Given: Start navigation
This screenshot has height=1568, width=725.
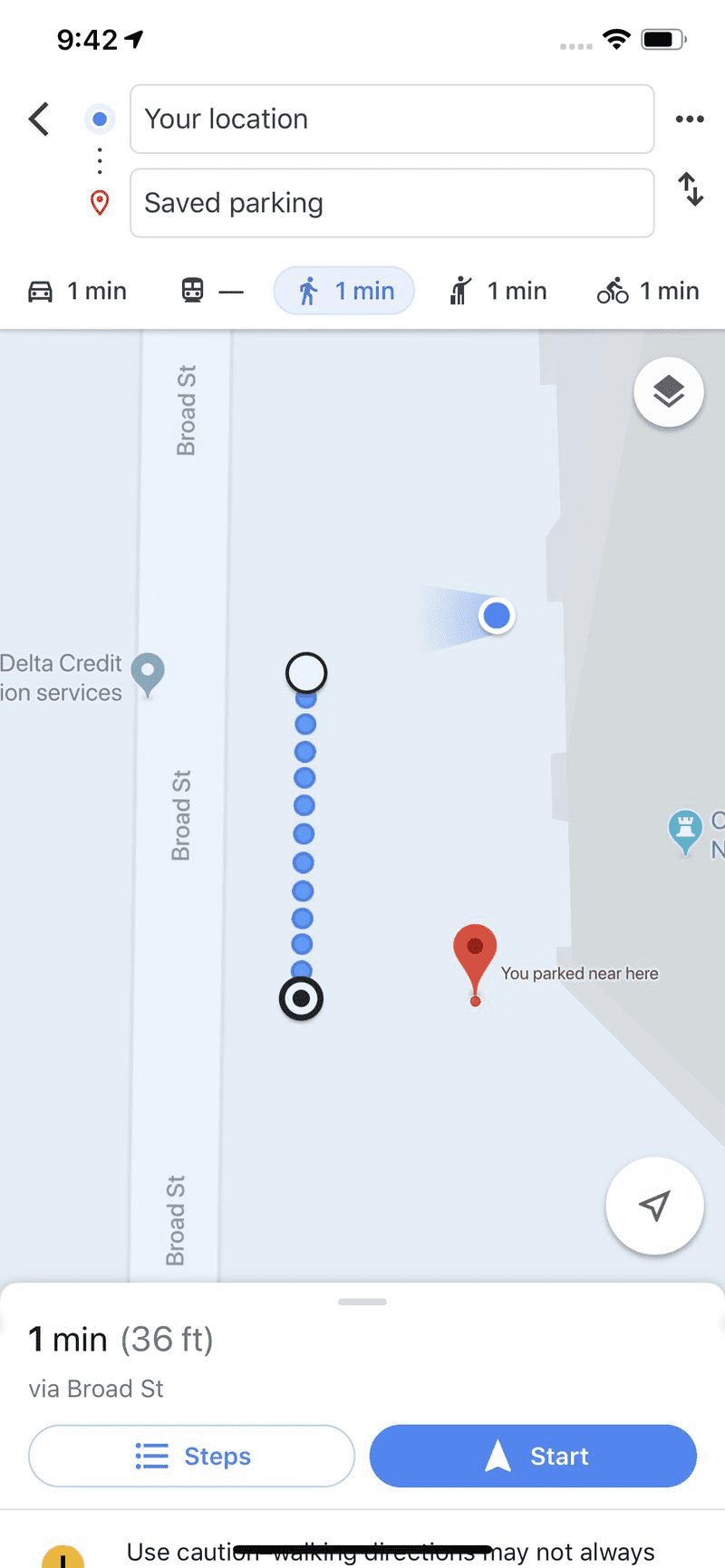Looking at the screenshot, I should (533, 1456).
